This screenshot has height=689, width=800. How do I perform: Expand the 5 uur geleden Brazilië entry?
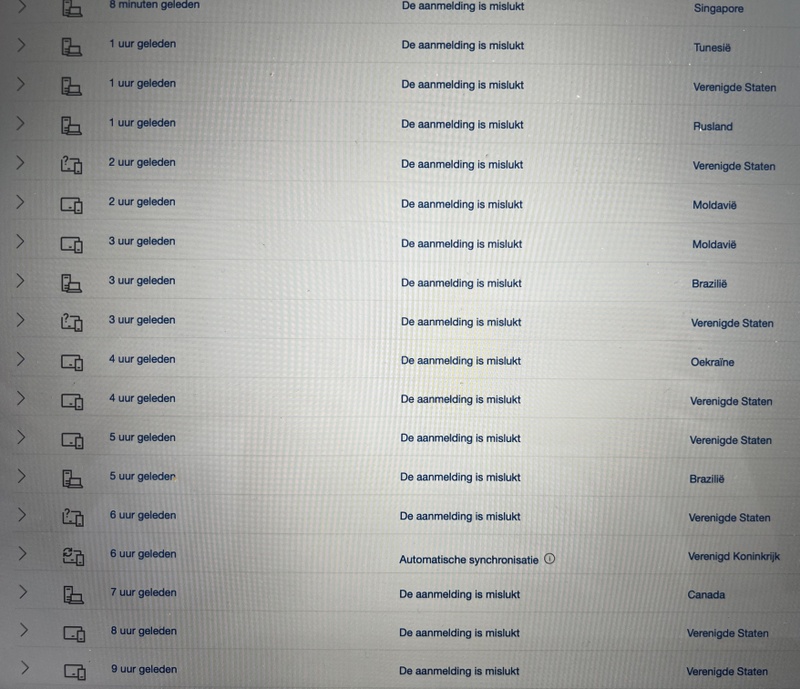click(21, 476)
